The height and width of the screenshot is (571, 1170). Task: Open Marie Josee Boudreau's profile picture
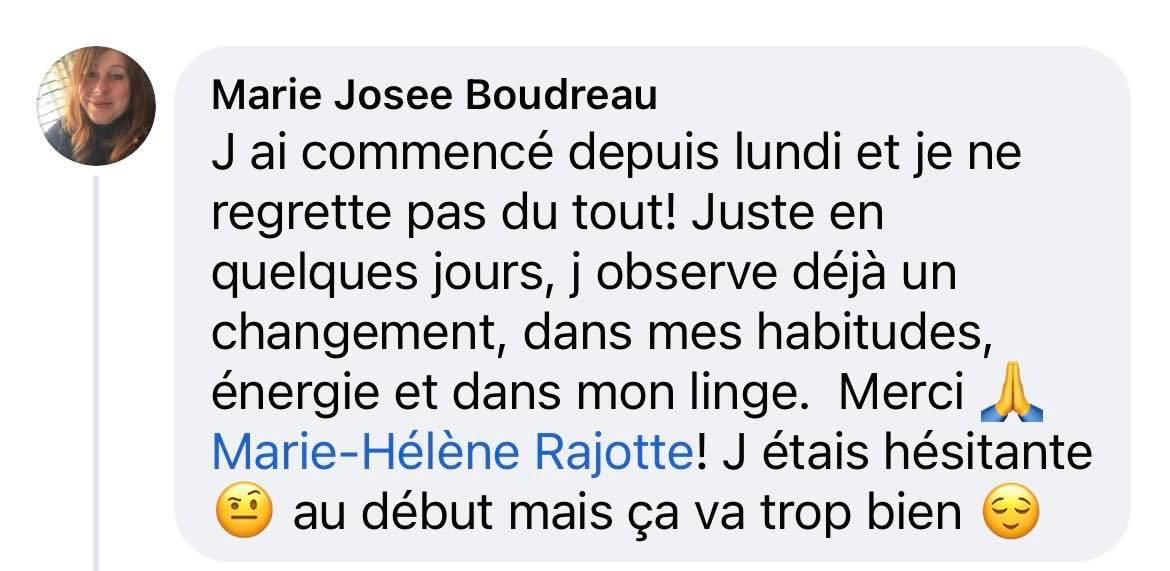point(96,106)
